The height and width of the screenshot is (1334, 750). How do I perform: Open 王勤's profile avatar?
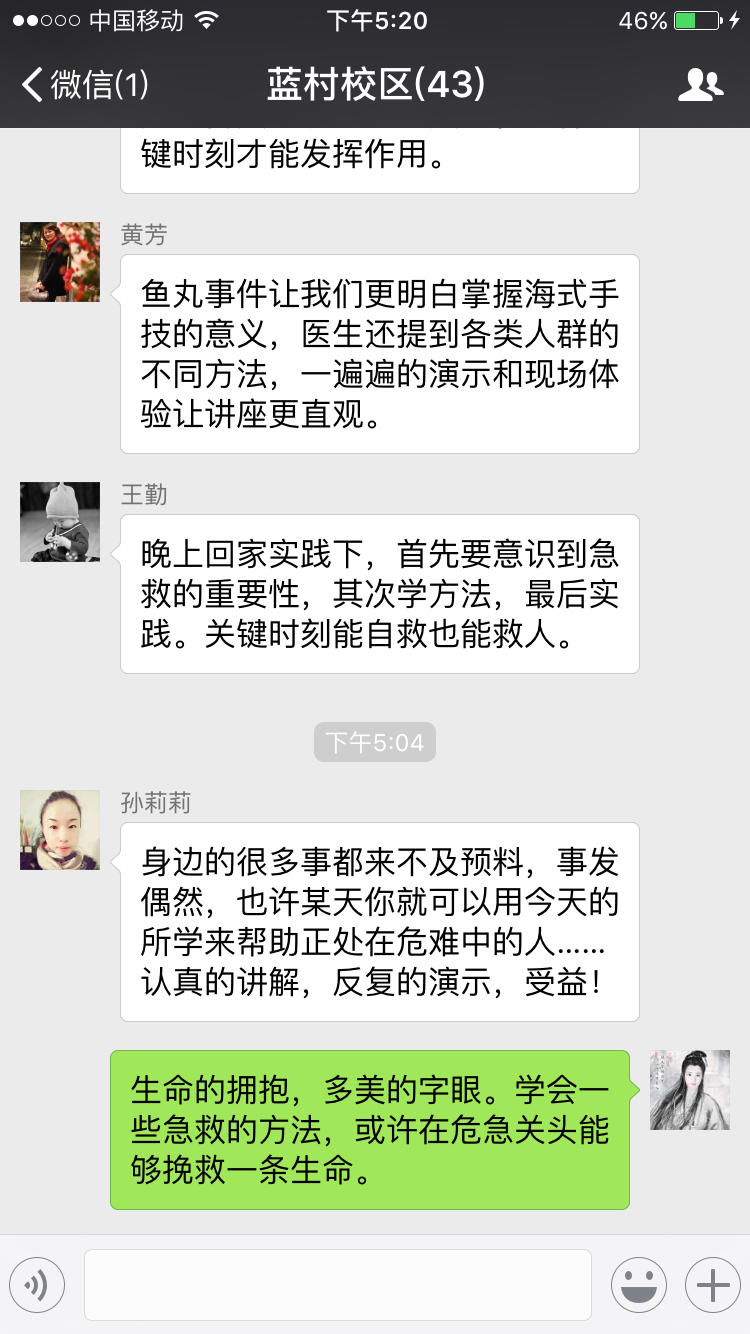60,522
